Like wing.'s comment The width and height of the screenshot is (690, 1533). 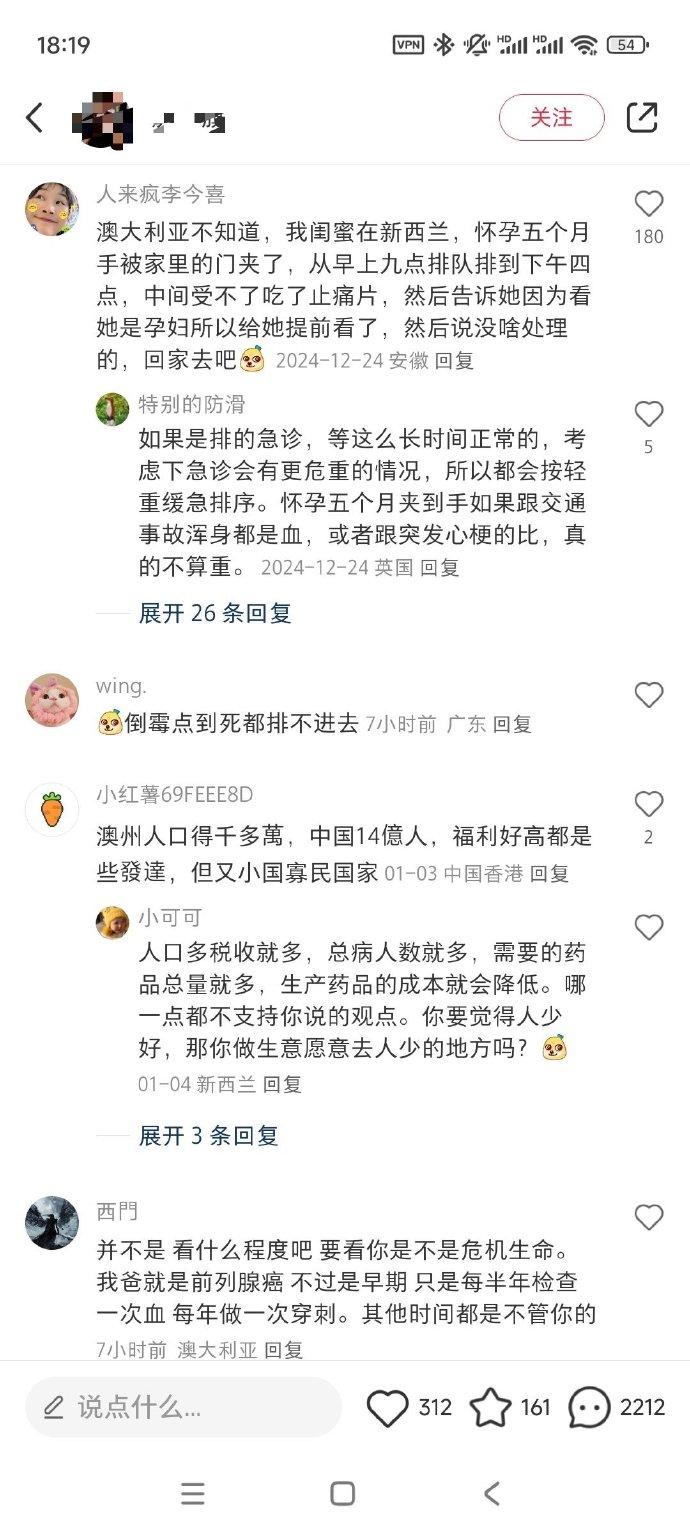pyautogui.click(x=649, y=695)
